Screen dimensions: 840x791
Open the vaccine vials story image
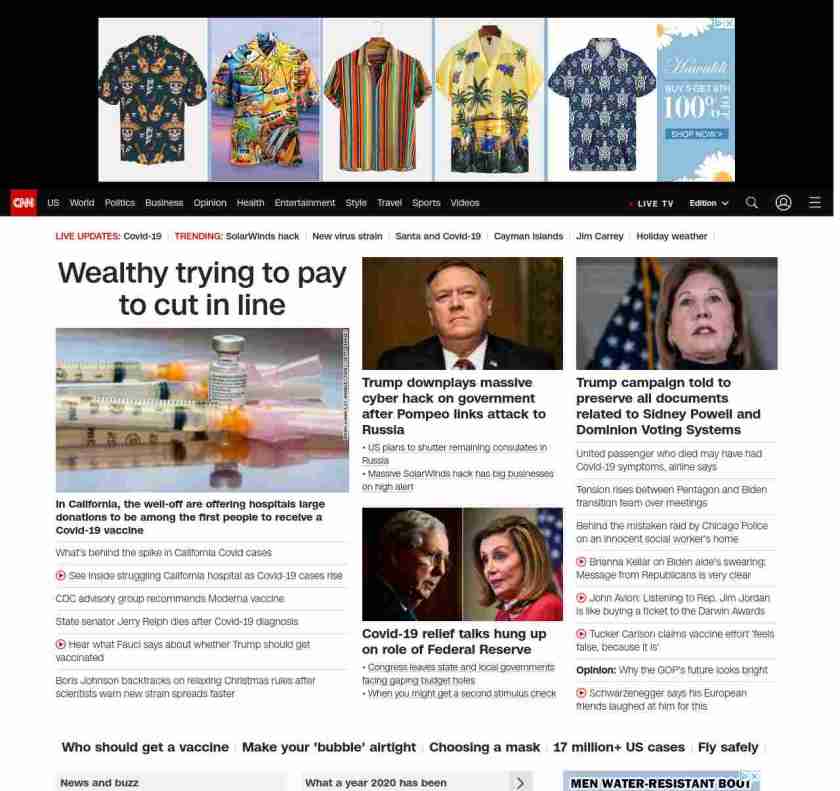(x=202, y=409)
